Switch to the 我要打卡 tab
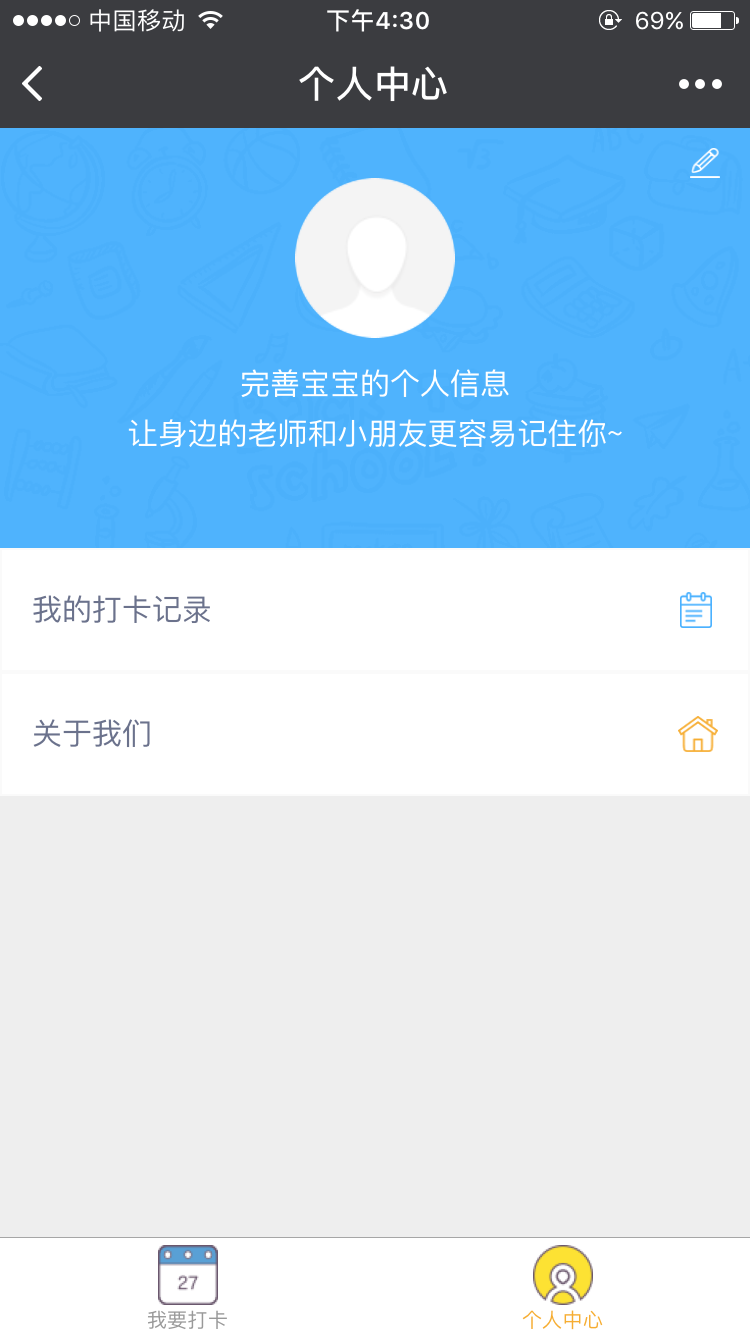 188,1288
